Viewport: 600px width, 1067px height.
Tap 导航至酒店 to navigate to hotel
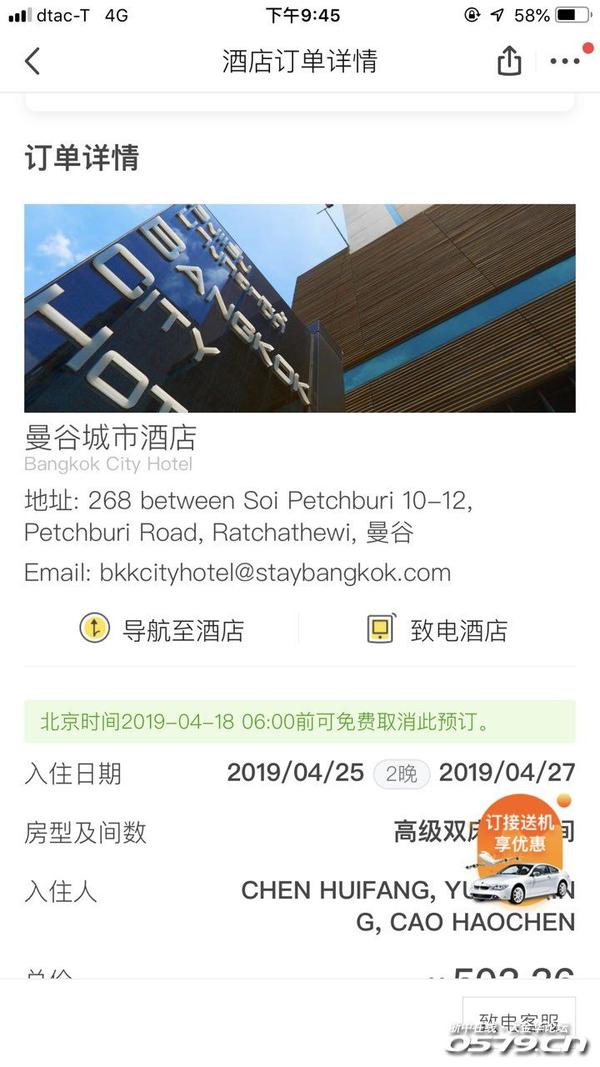tap(162, 630)
